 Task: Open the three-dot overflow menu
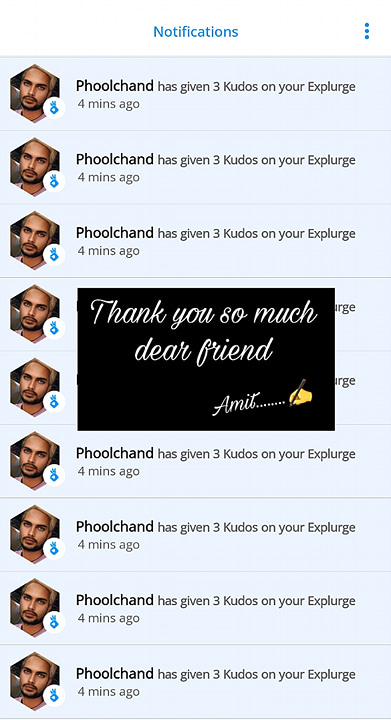point(366,31)
